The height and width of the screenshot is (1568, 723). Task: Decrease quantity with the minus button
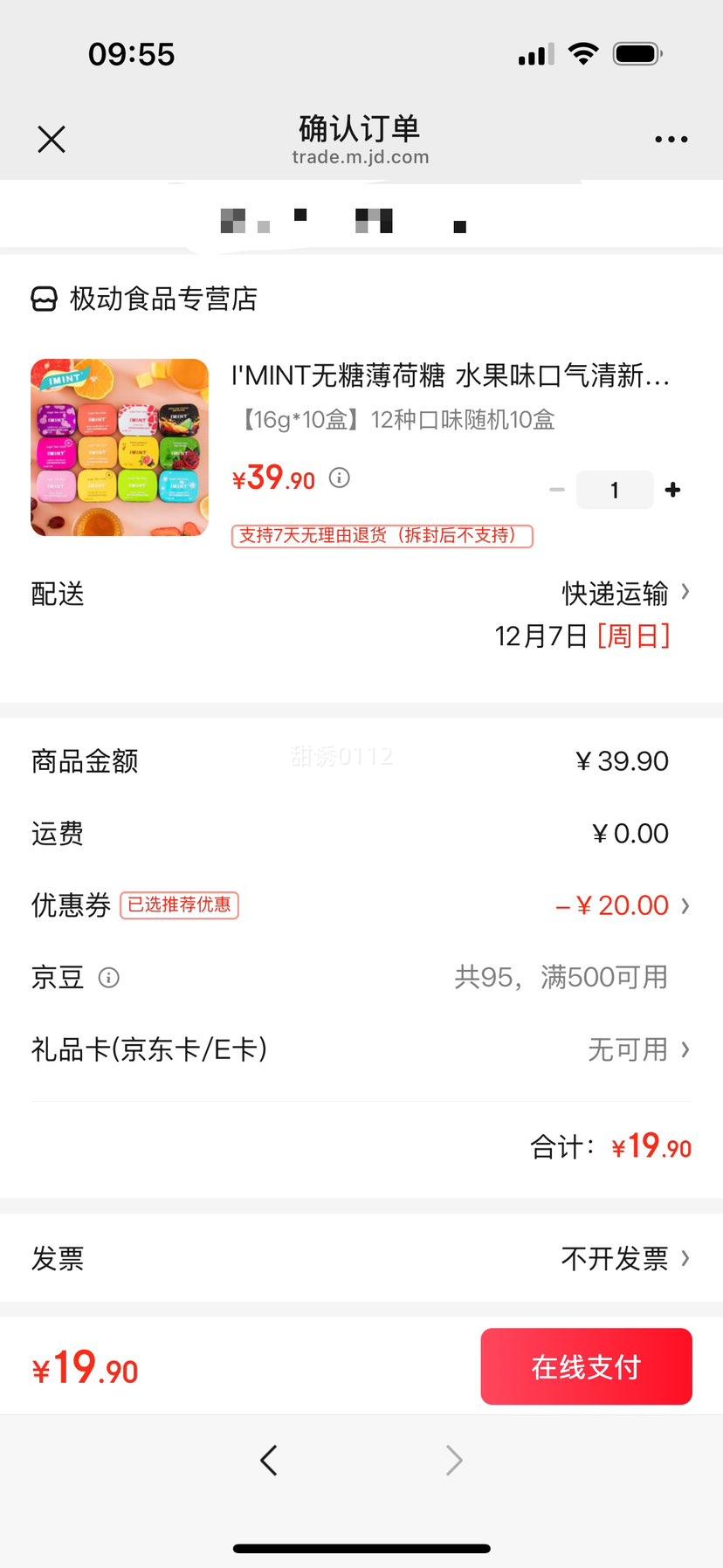coord(557,490)
